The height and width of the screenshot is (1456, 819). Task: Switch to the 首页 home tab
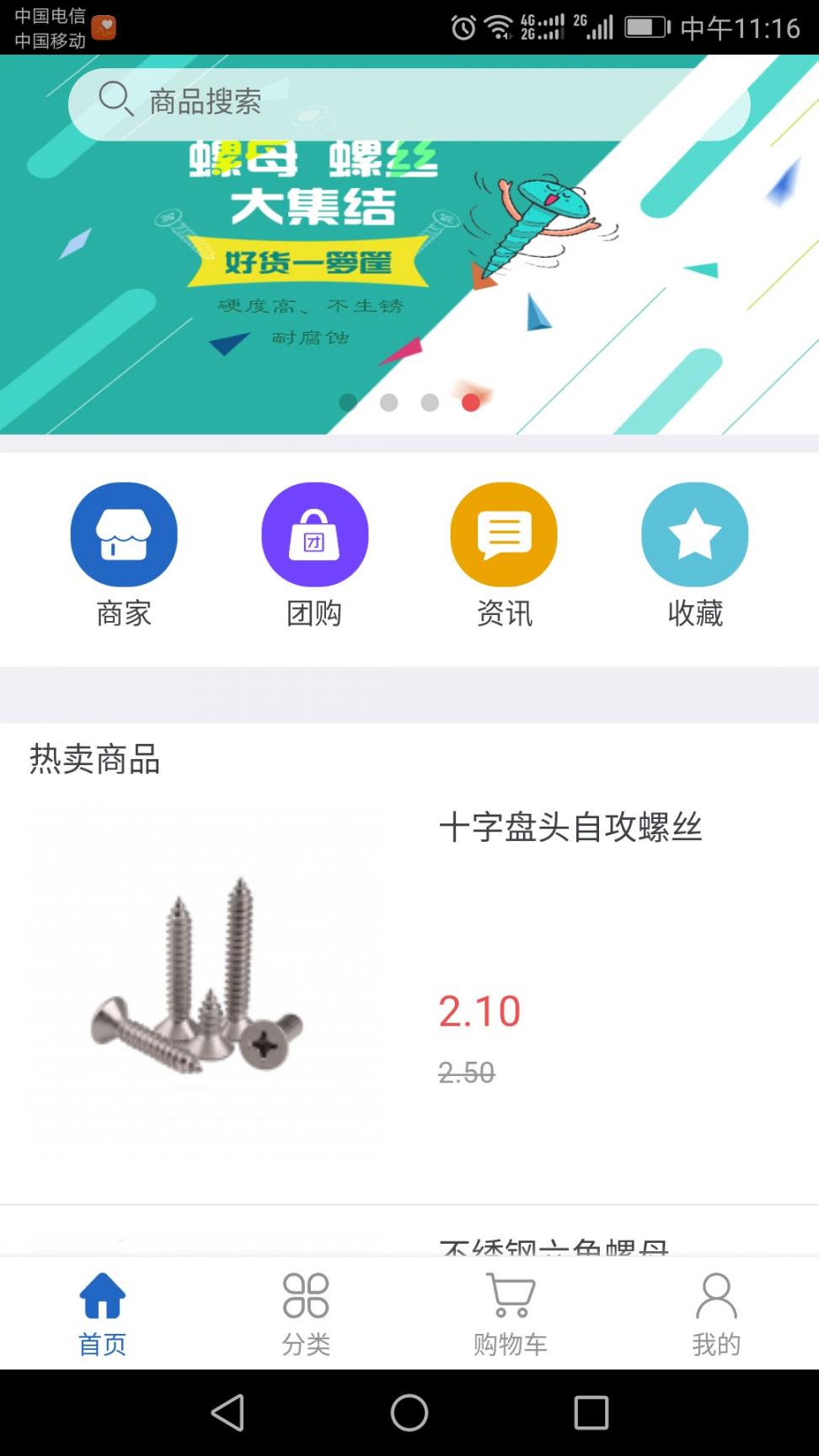tap(102, 1313)
